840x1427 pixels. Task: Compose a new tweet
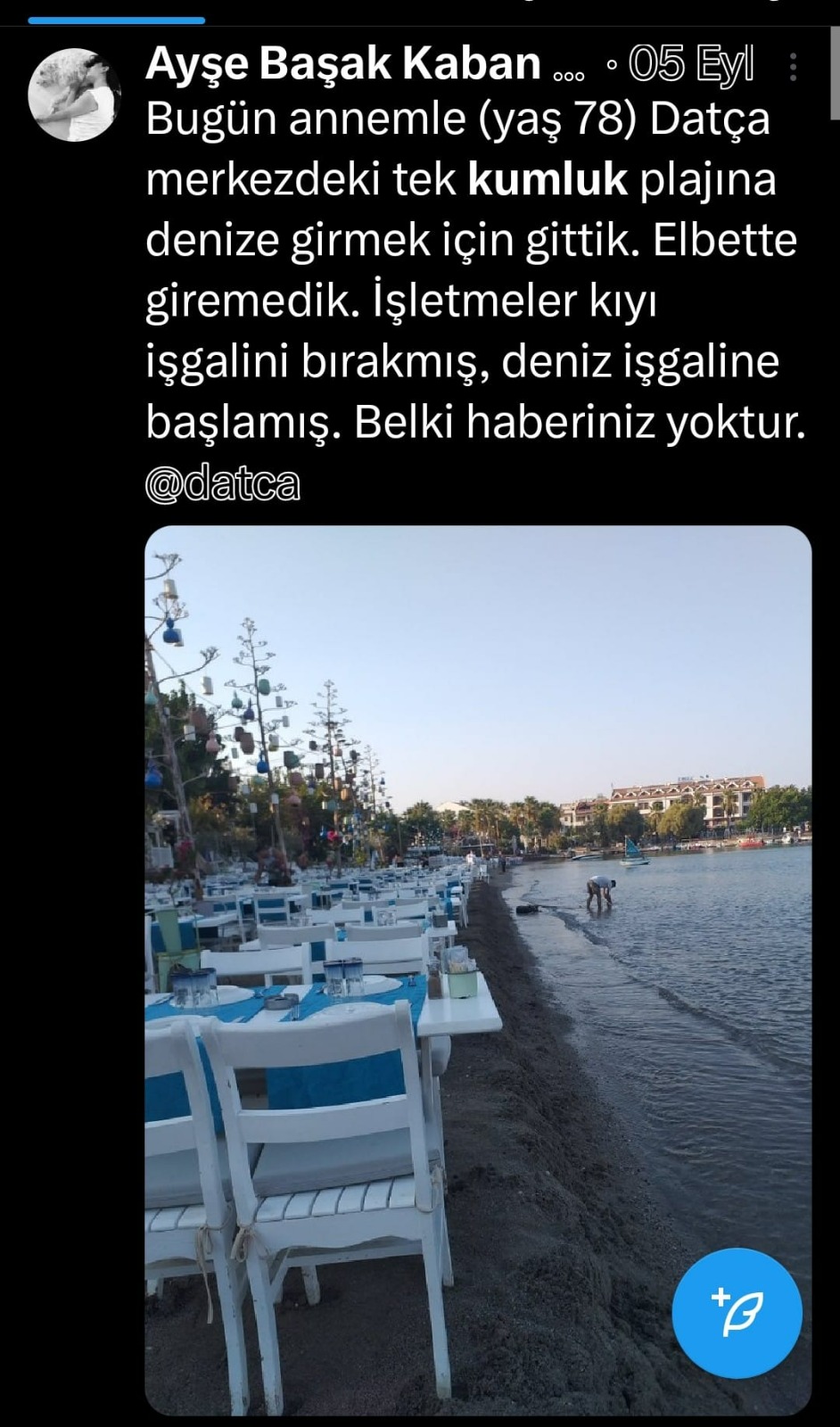[x=737, y=1313]
